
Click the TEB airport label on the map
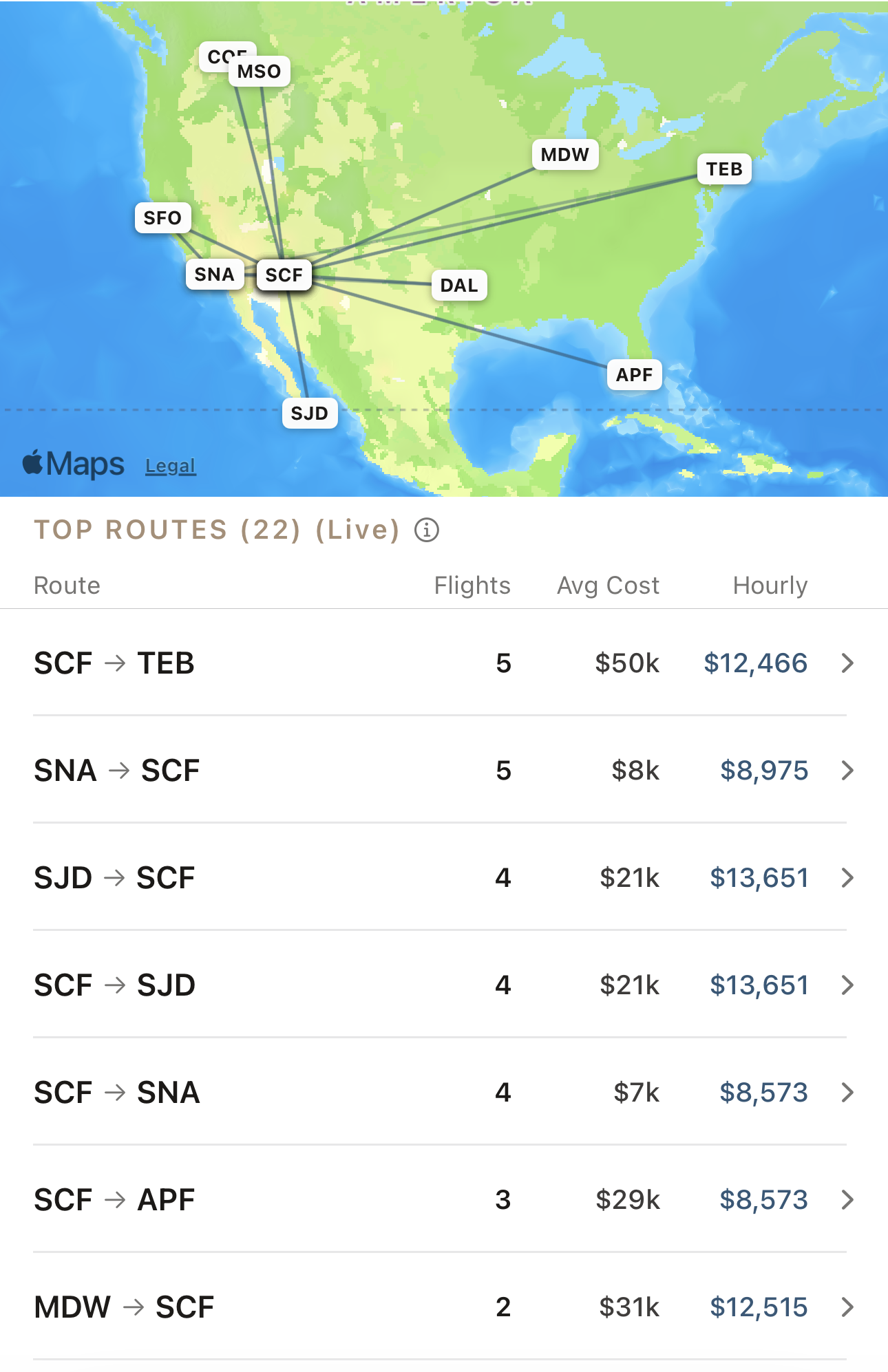pos(723,169)
